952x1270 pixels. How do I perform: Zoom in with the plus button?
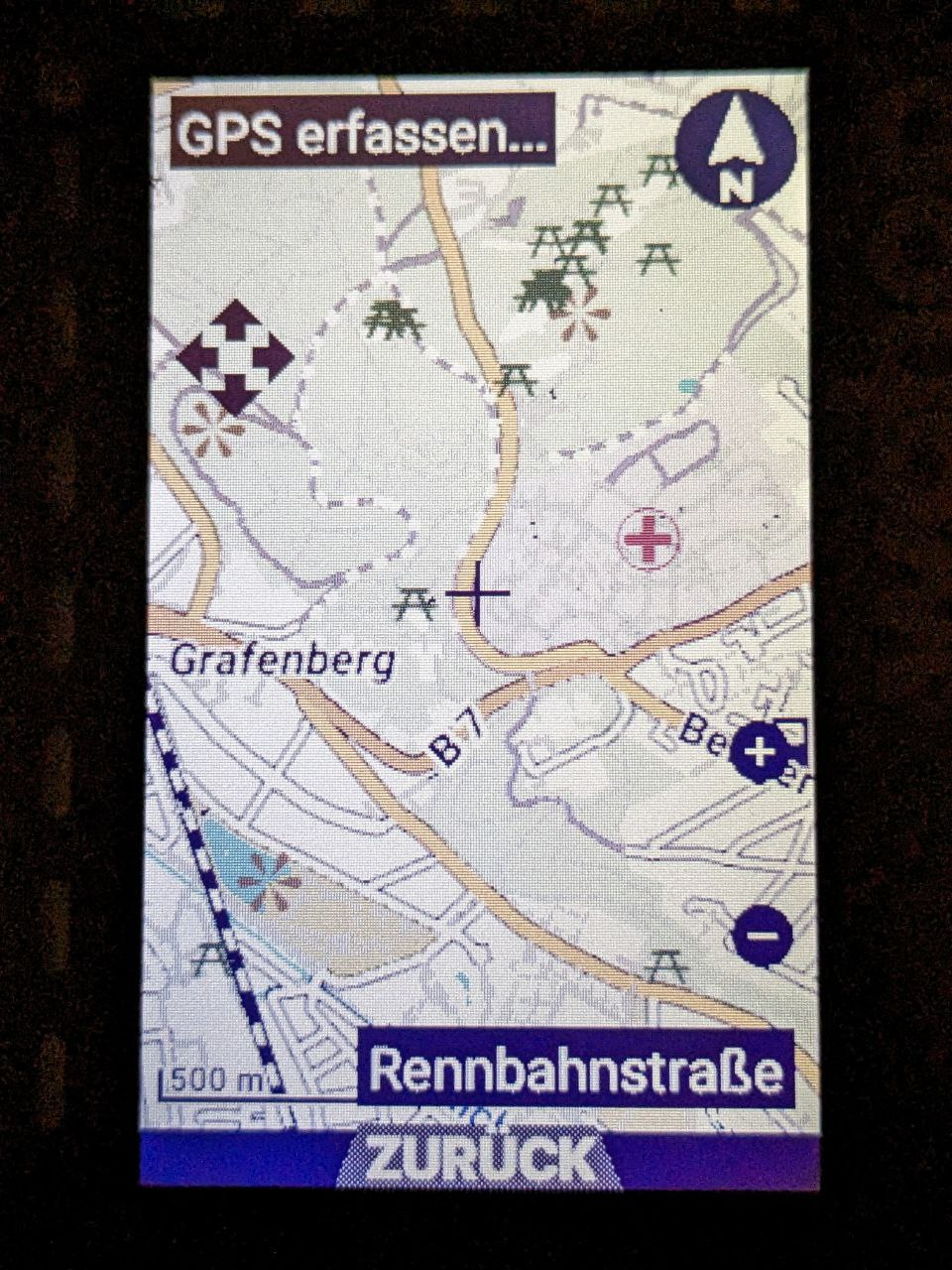[x=761, y=753]
